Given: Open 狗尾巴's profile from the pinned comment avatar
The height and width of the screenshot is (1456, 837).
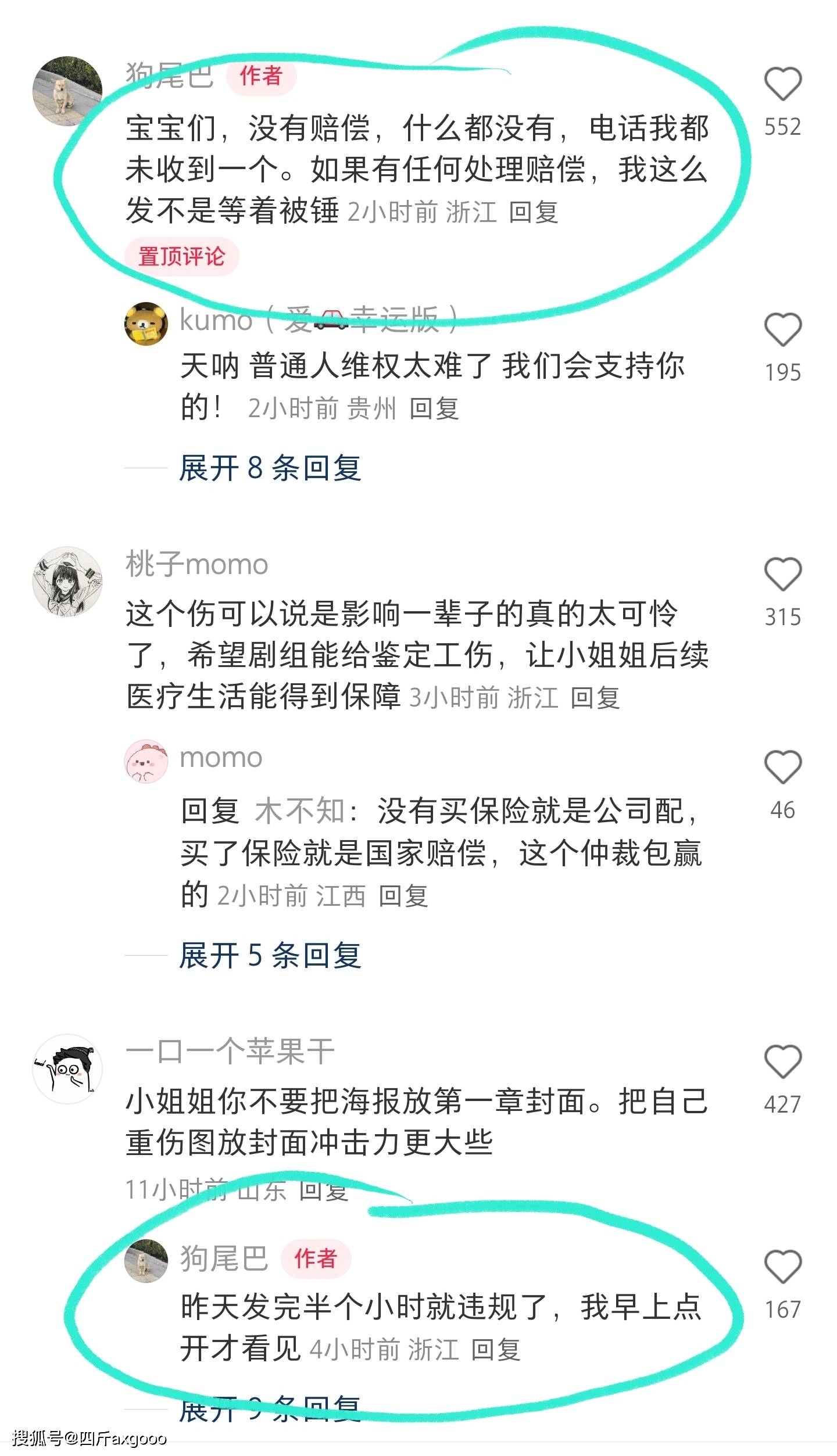Looking at the screenshot, I should click(x=67, y=91).
